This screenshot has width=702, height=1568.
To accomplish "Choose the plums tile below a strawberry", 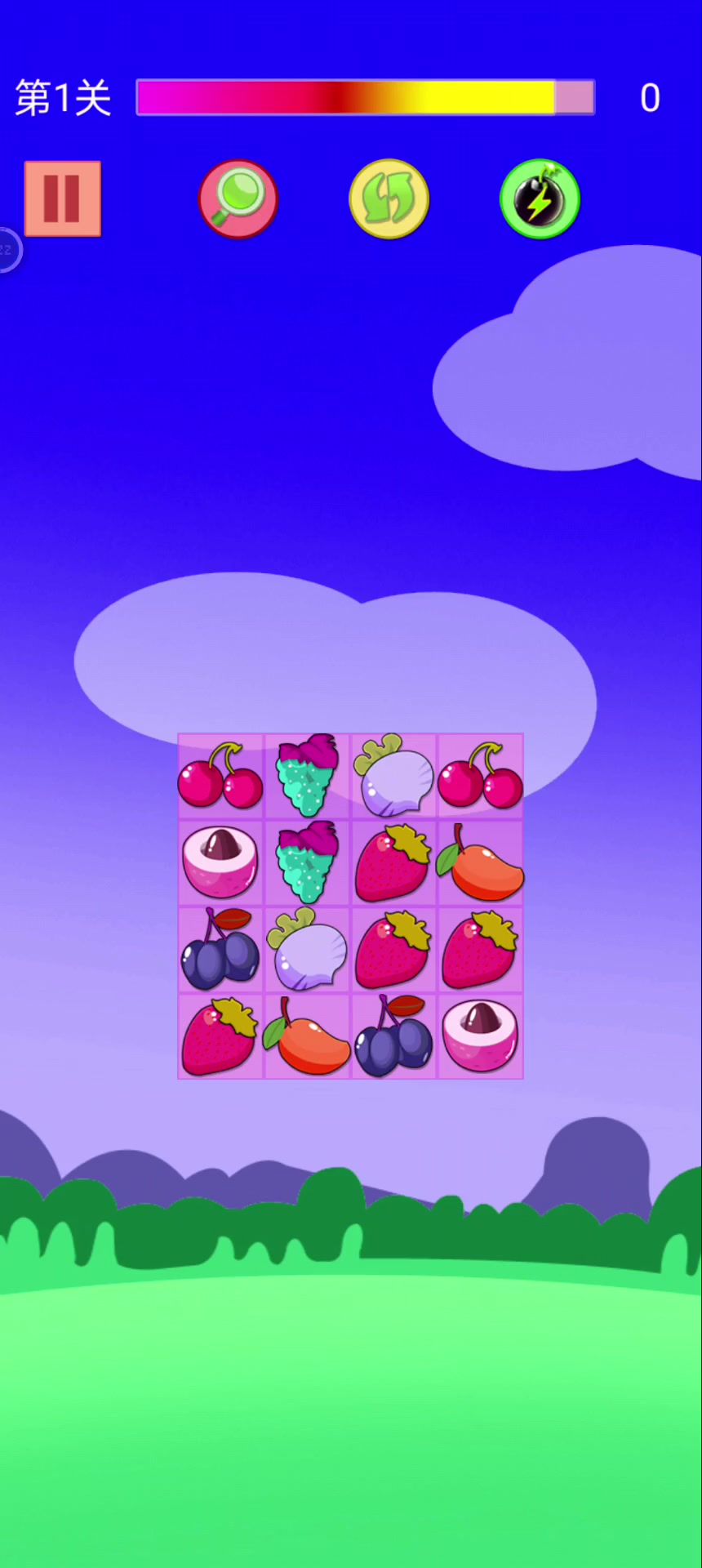I will click(x=394, y=1036).
